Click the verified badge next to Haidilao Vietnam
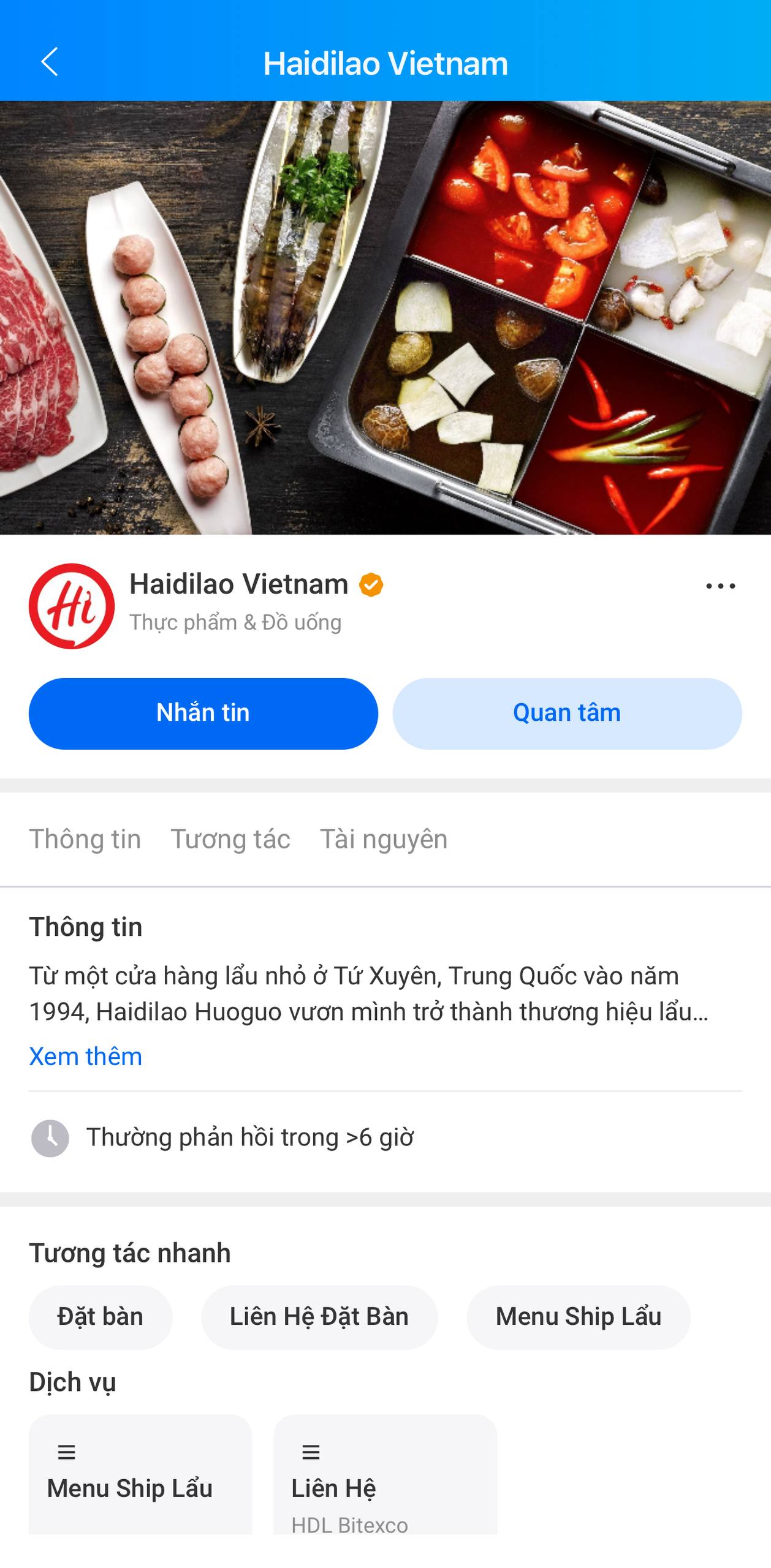The image size is (771, 1568). [371, 585]
